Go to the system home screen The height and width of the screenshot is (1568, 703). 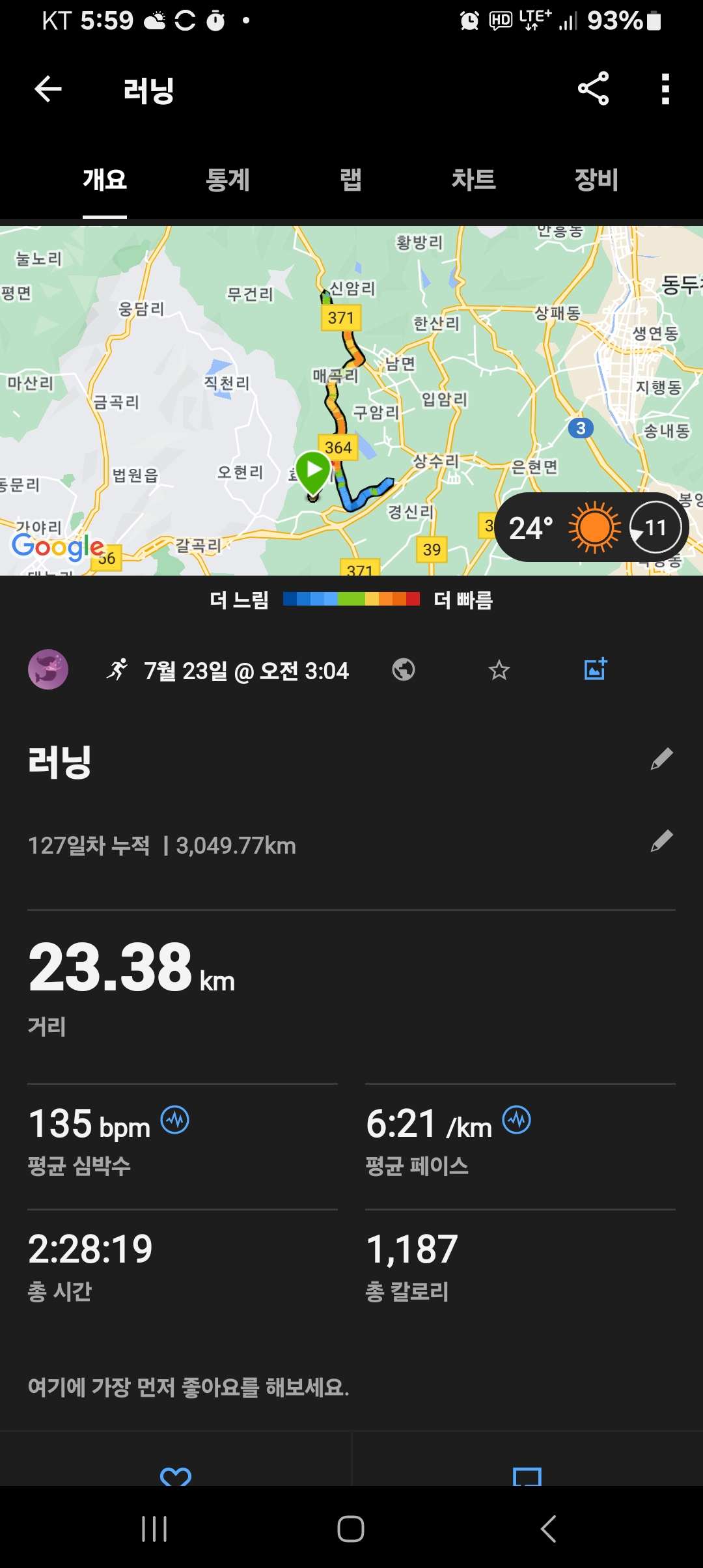point(351,1528)
